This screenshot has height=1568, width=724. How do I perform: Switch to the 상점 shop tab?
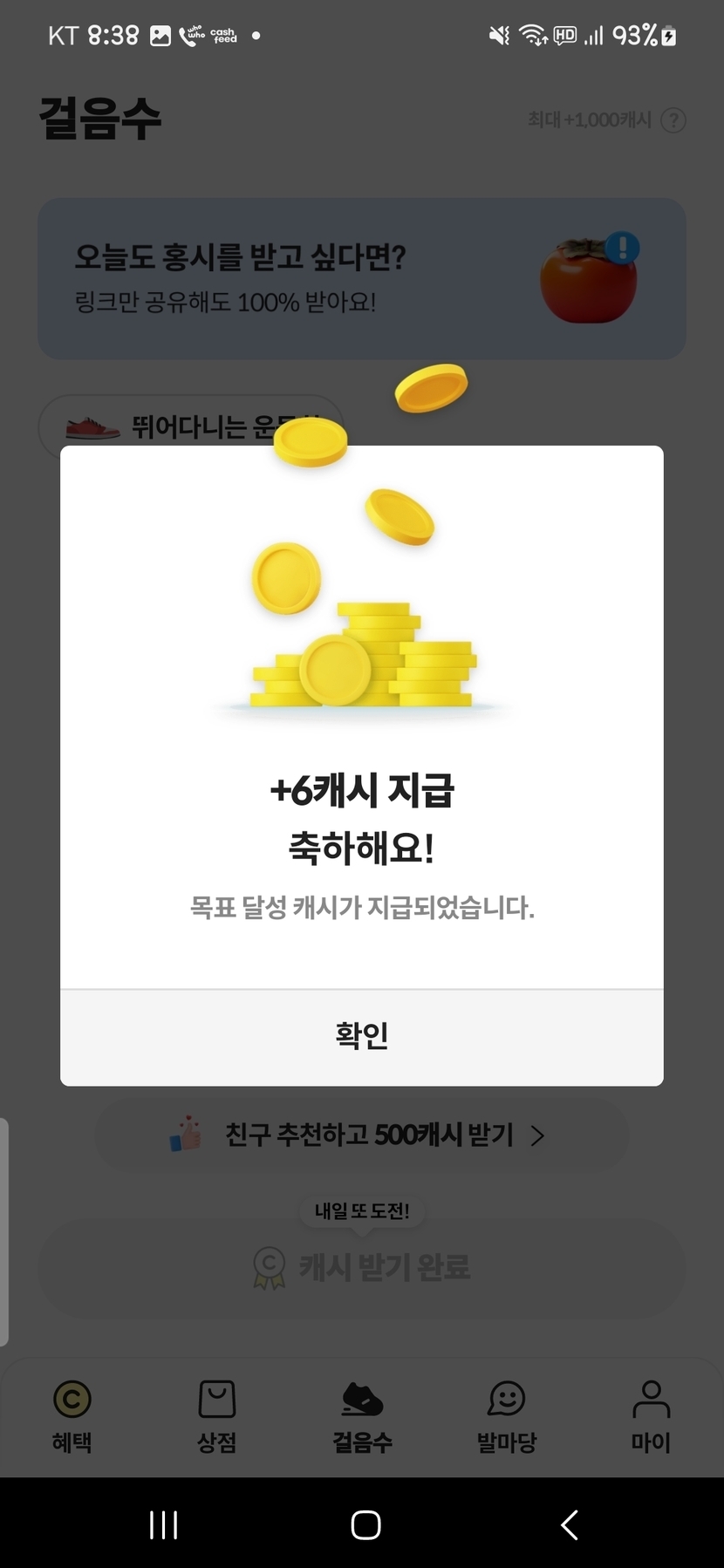[x=216, y=1415]
